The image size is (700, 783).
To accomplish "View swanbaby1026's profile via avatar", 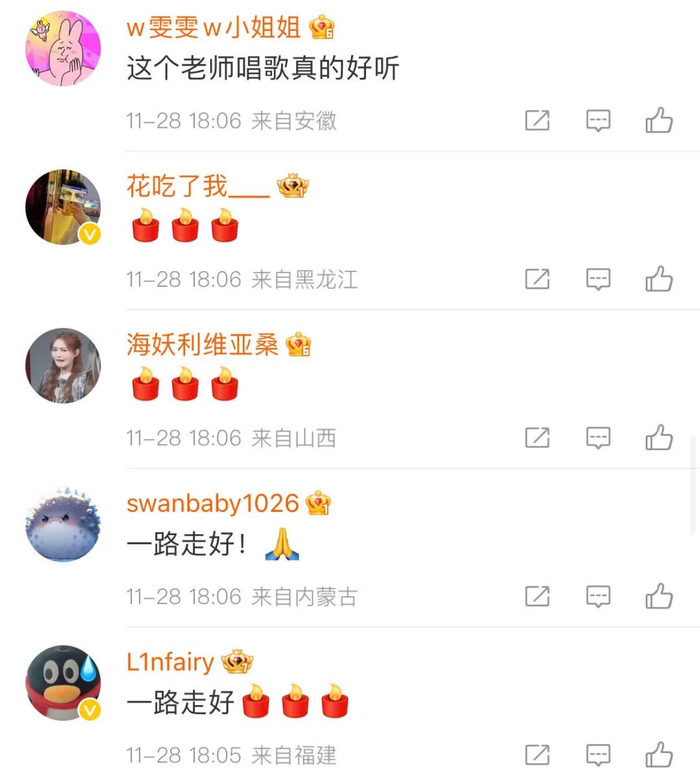I will click(63, 524).
